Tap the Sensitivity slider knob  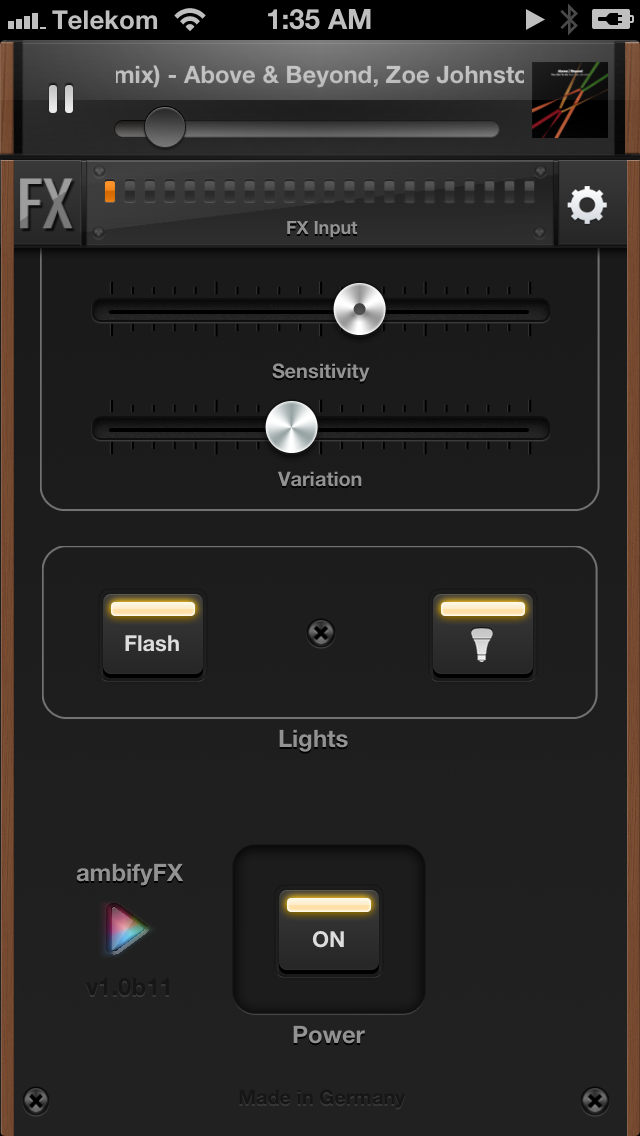[x=359, y=309]
